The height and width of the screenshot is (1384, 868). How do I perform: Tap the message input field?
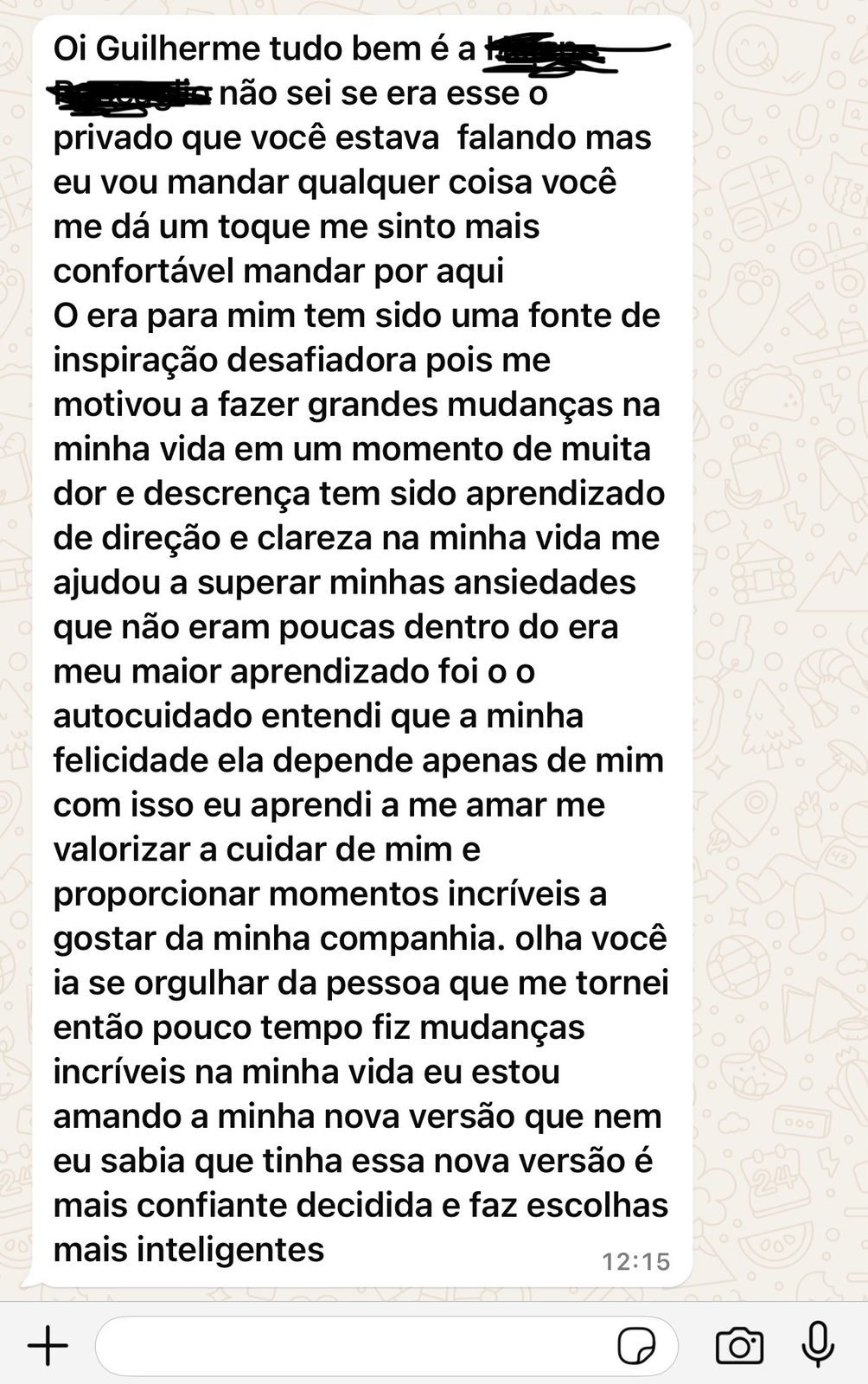click(x=354, y=1347)
